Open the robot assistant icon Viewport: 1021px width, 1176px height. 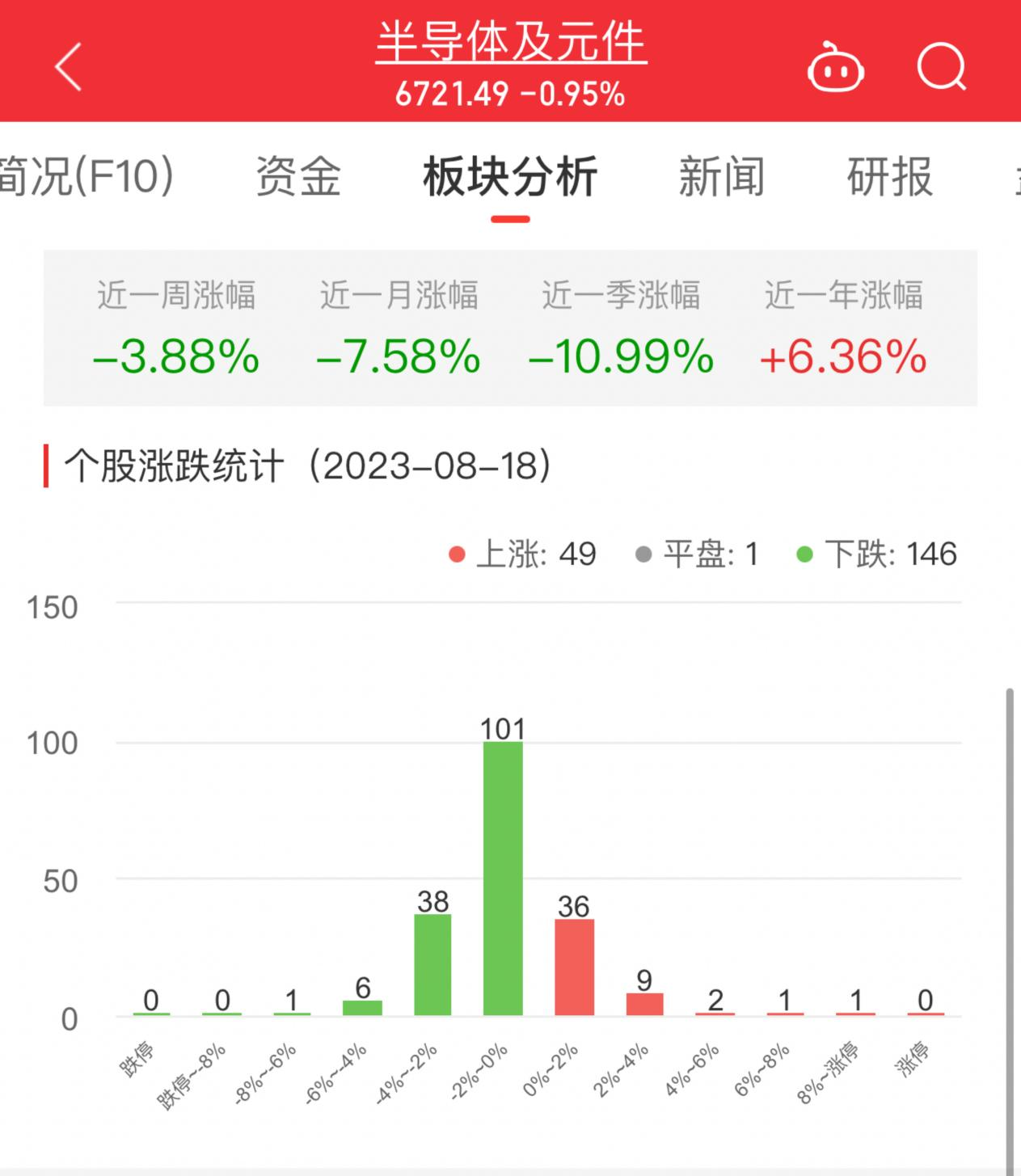point(835,68)
